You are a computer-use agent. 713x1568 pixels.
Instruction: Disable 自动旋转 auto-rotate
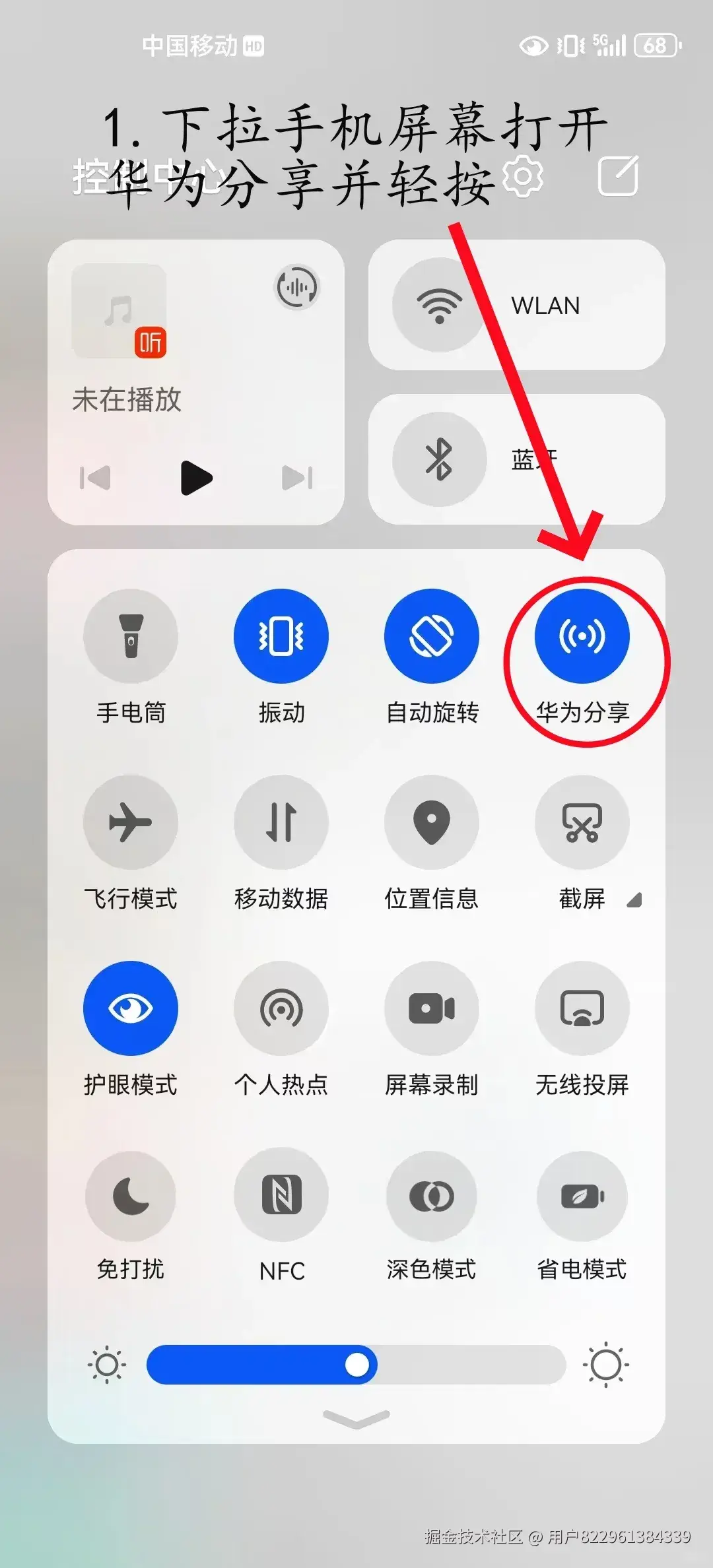431,635
